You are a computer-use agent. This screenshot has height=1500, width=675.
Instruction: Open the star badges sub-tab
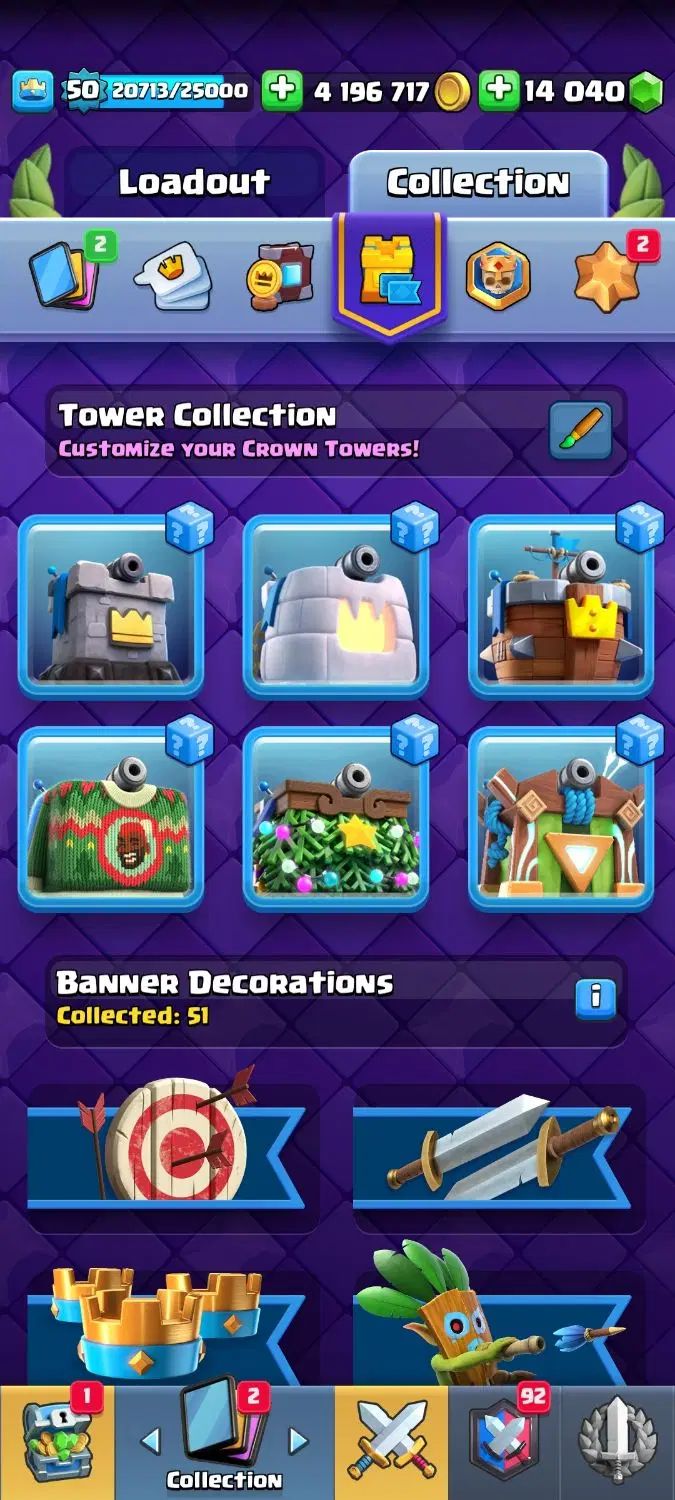tap(605, 275)
